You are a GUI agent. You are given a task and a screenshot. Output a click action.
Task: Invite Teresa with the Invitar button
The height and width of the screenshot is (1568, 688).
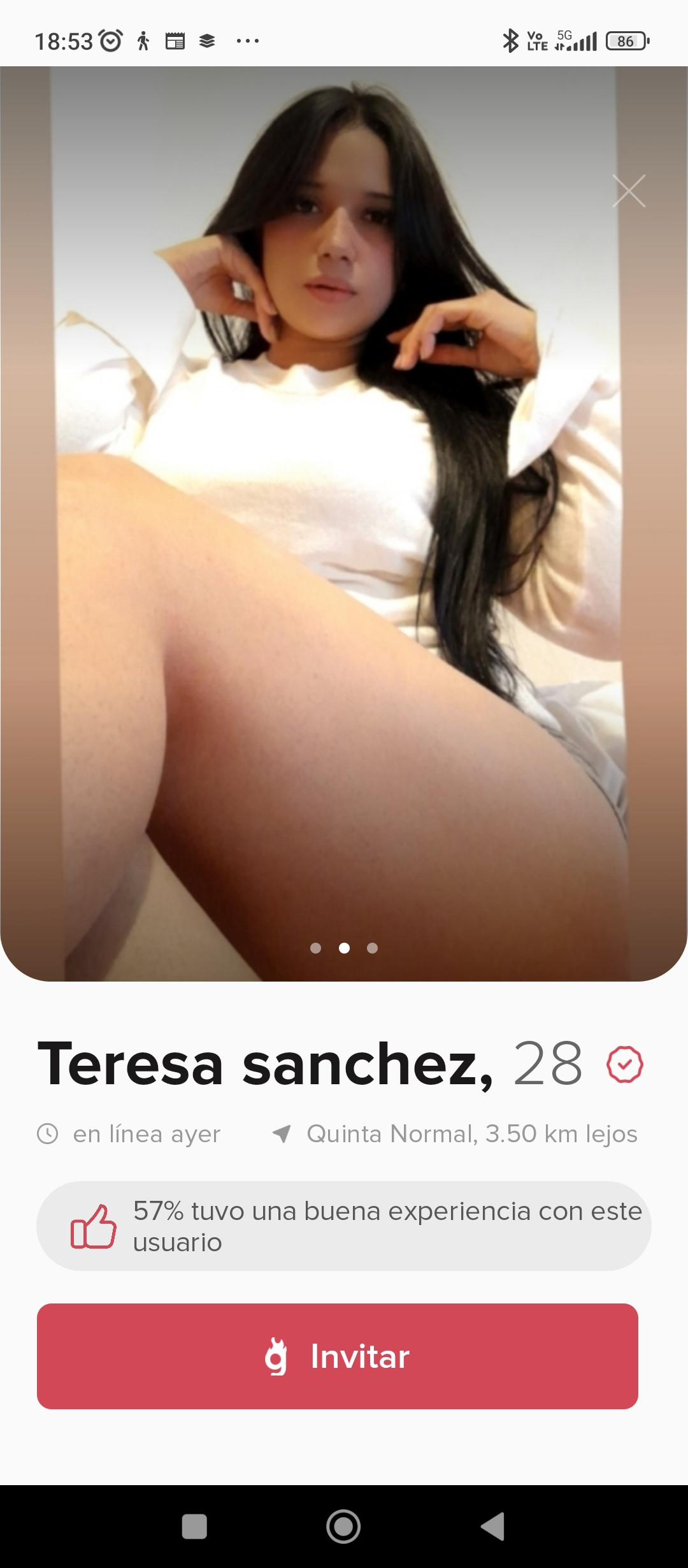pos(338,1356)
